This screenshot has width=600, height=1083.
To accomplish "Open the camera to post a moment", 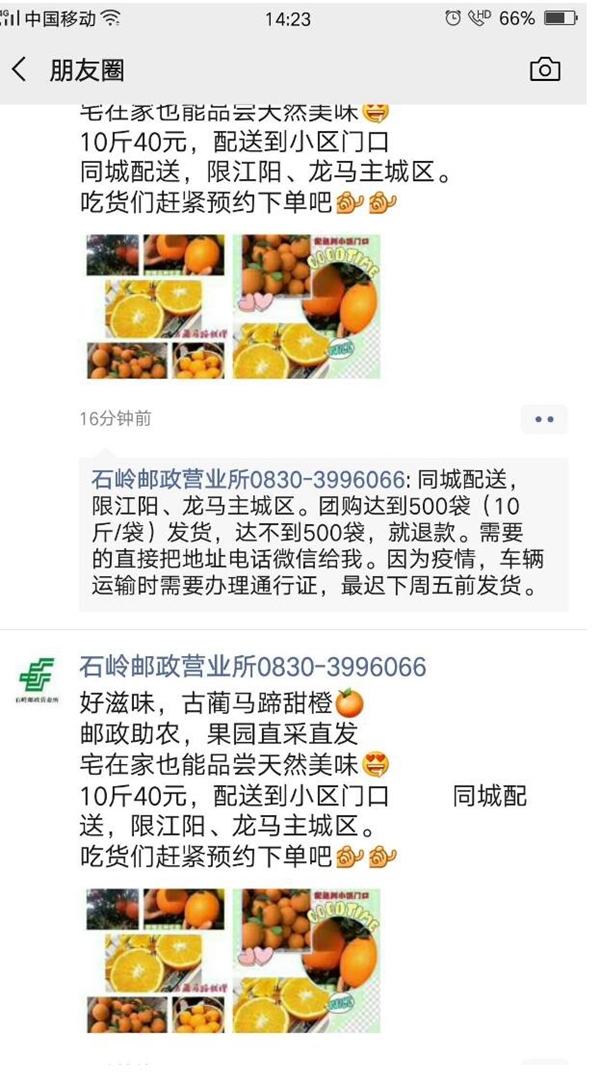I will [545, 69].
